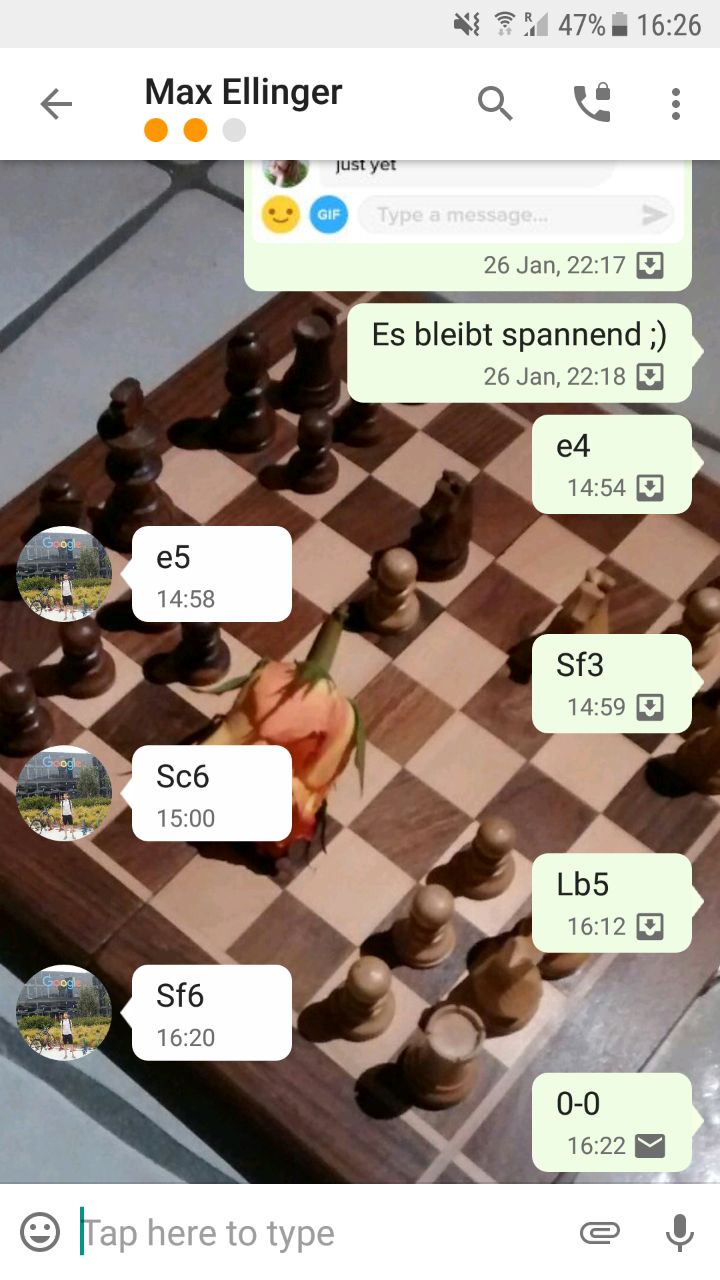The image size is (720, 1280).
Task: Open the overflow menu
Action: (x=676, y=104)
